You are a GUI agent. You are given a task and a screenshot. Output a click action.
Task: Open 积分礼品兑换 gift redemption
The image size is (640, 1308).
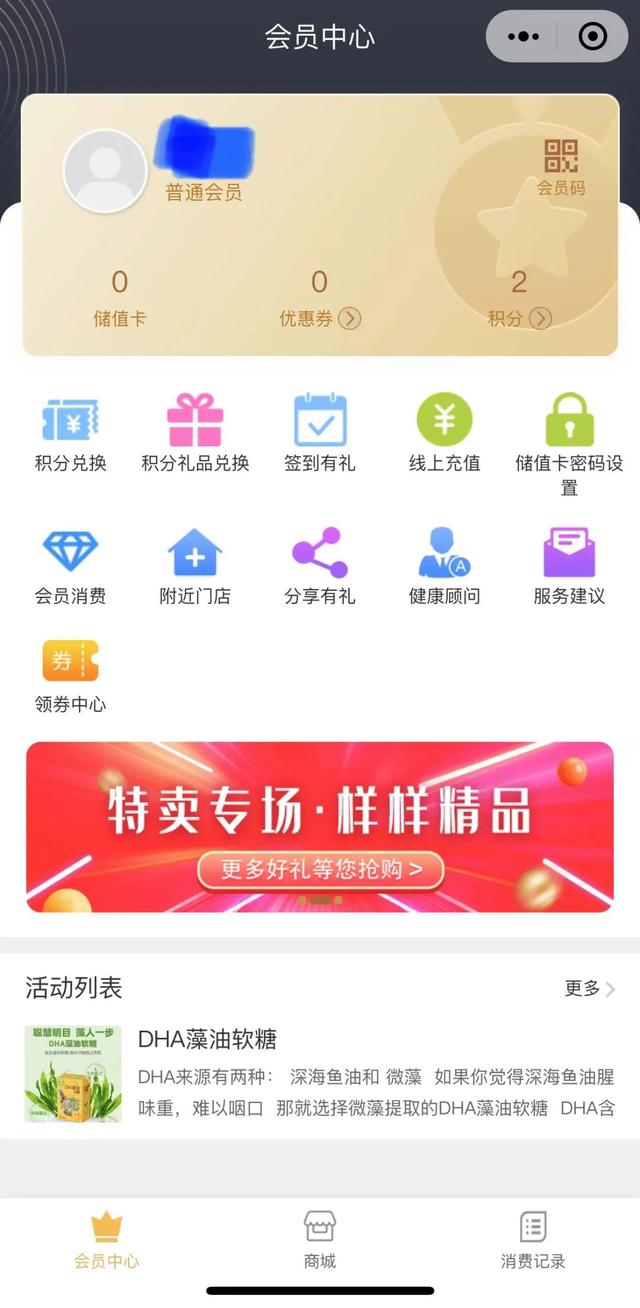(x=195, y=434)
